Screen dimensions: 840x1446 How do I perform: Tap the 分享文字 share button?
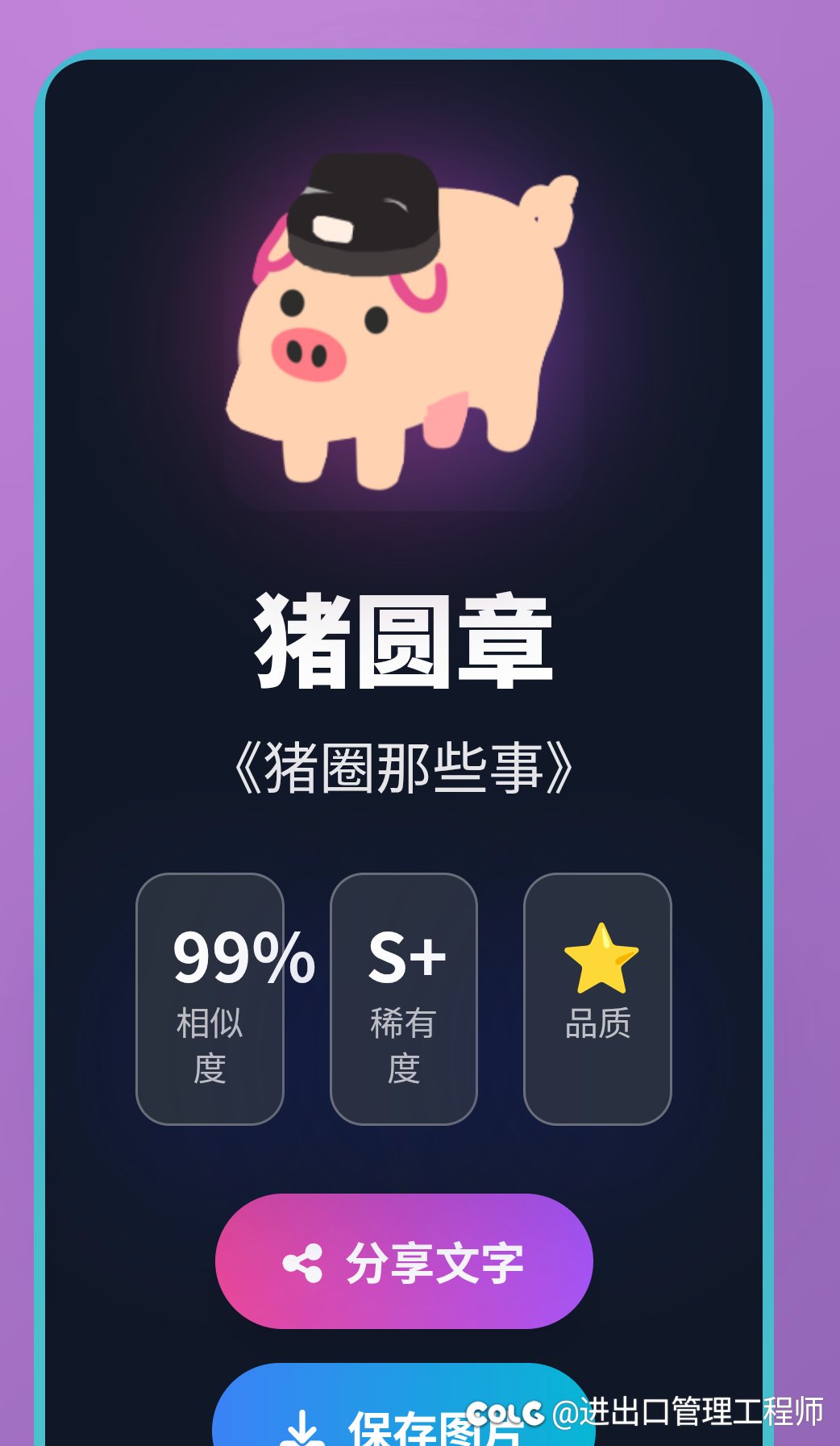coord(404,1262)
